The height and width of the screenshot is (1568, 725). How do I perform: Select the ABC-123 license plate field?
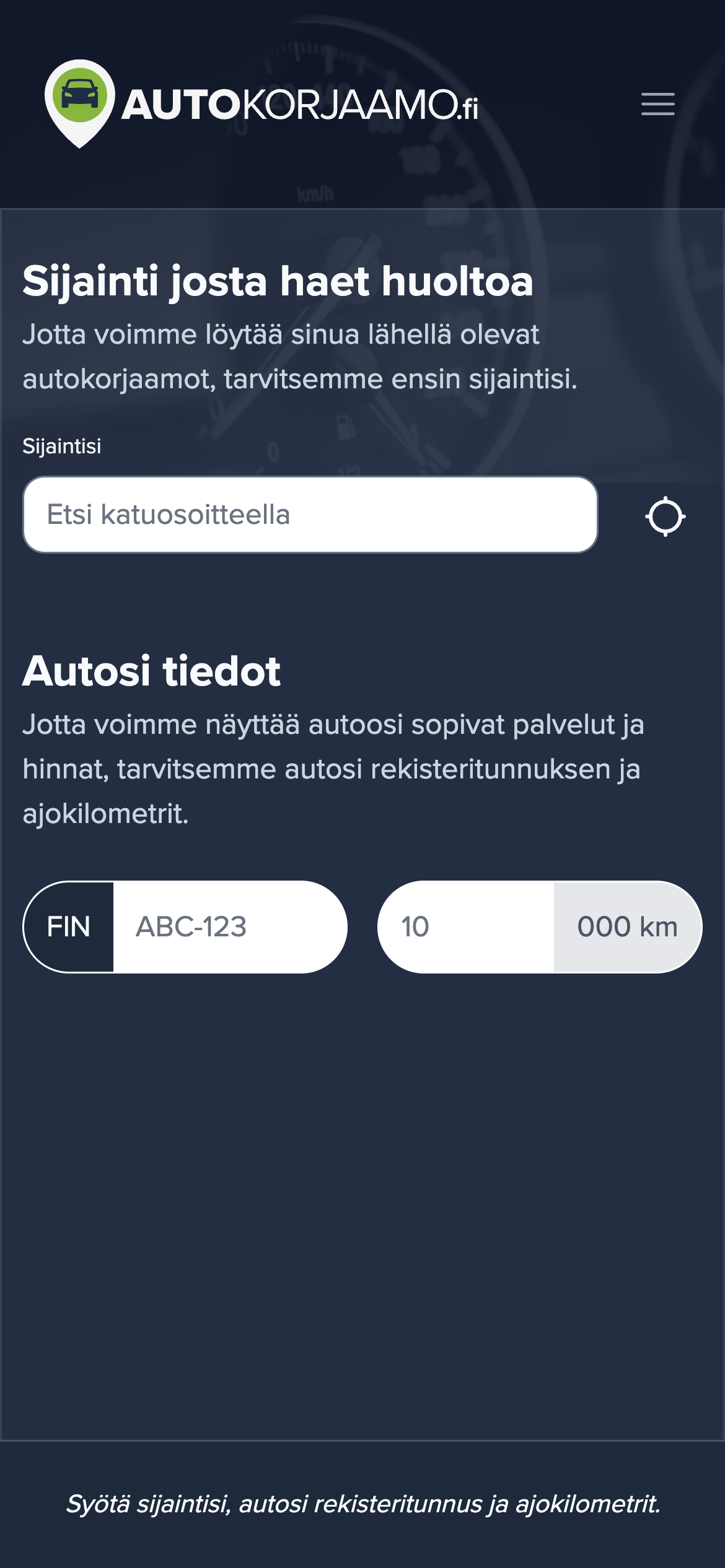[x=230, y=927]
